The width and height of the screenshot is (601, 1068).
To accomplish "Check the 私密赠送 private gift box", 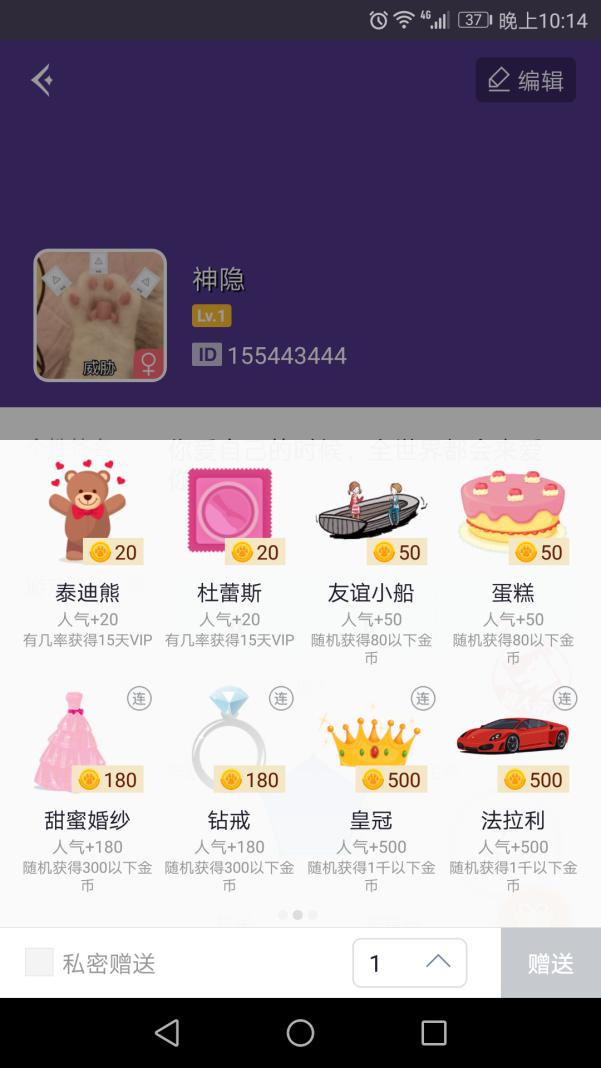I will tap(39, 963).
